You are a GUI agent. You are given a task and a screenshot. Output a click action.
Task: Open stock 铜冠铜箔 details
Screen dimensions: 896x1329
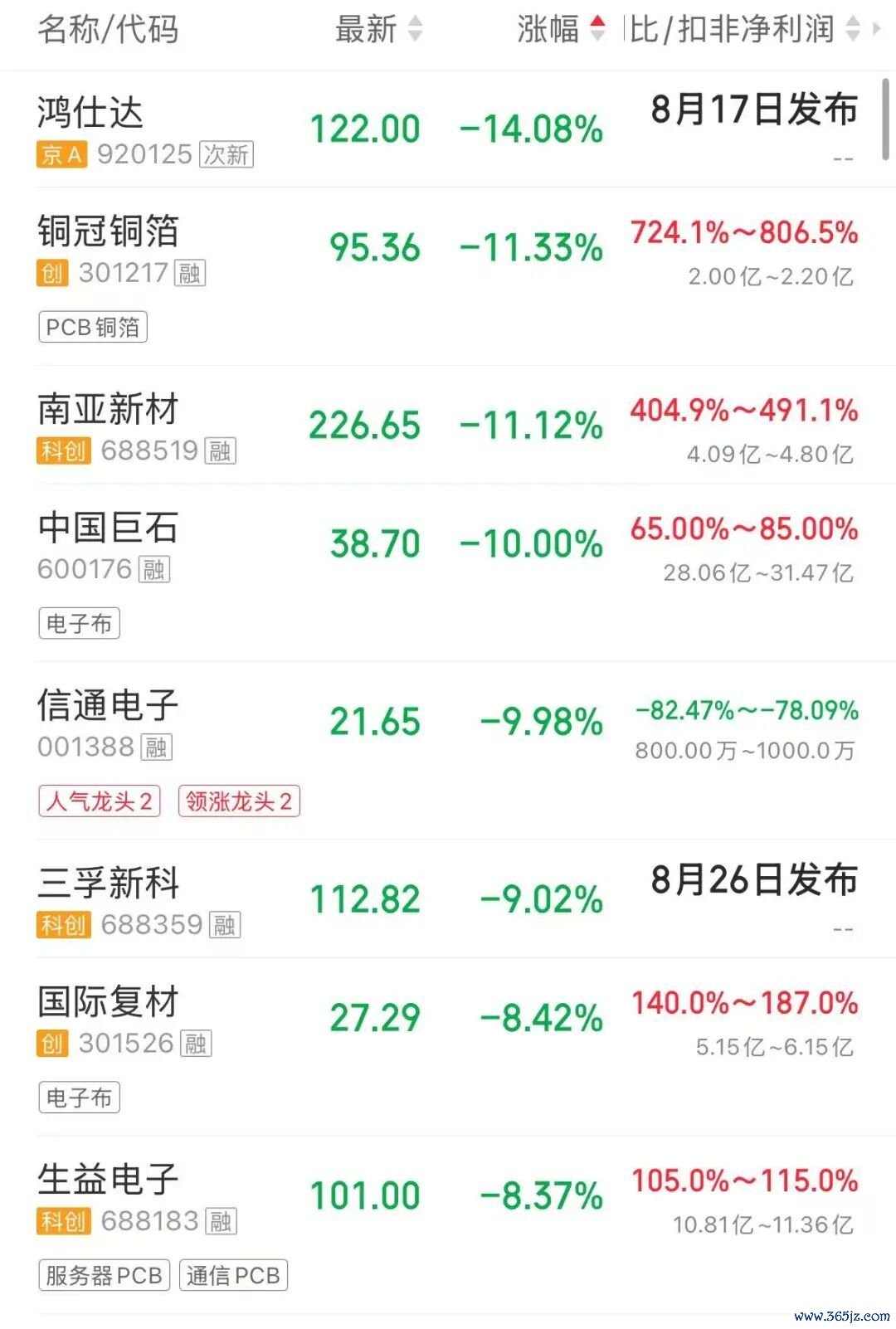point(448,276)
